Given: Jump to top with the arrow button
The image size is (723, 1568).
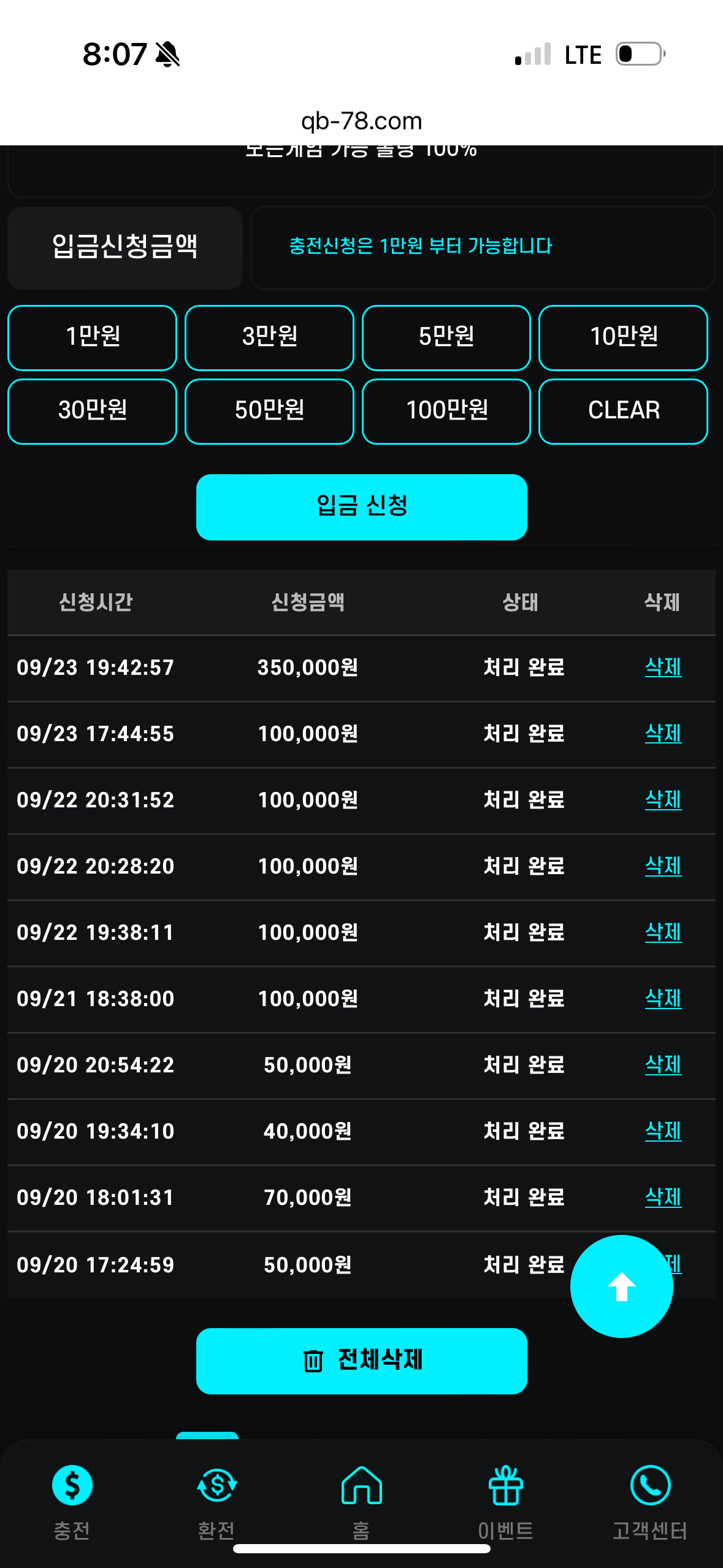Looking at the screenshot, I should pyautogui.click(x=621, y=1286).
